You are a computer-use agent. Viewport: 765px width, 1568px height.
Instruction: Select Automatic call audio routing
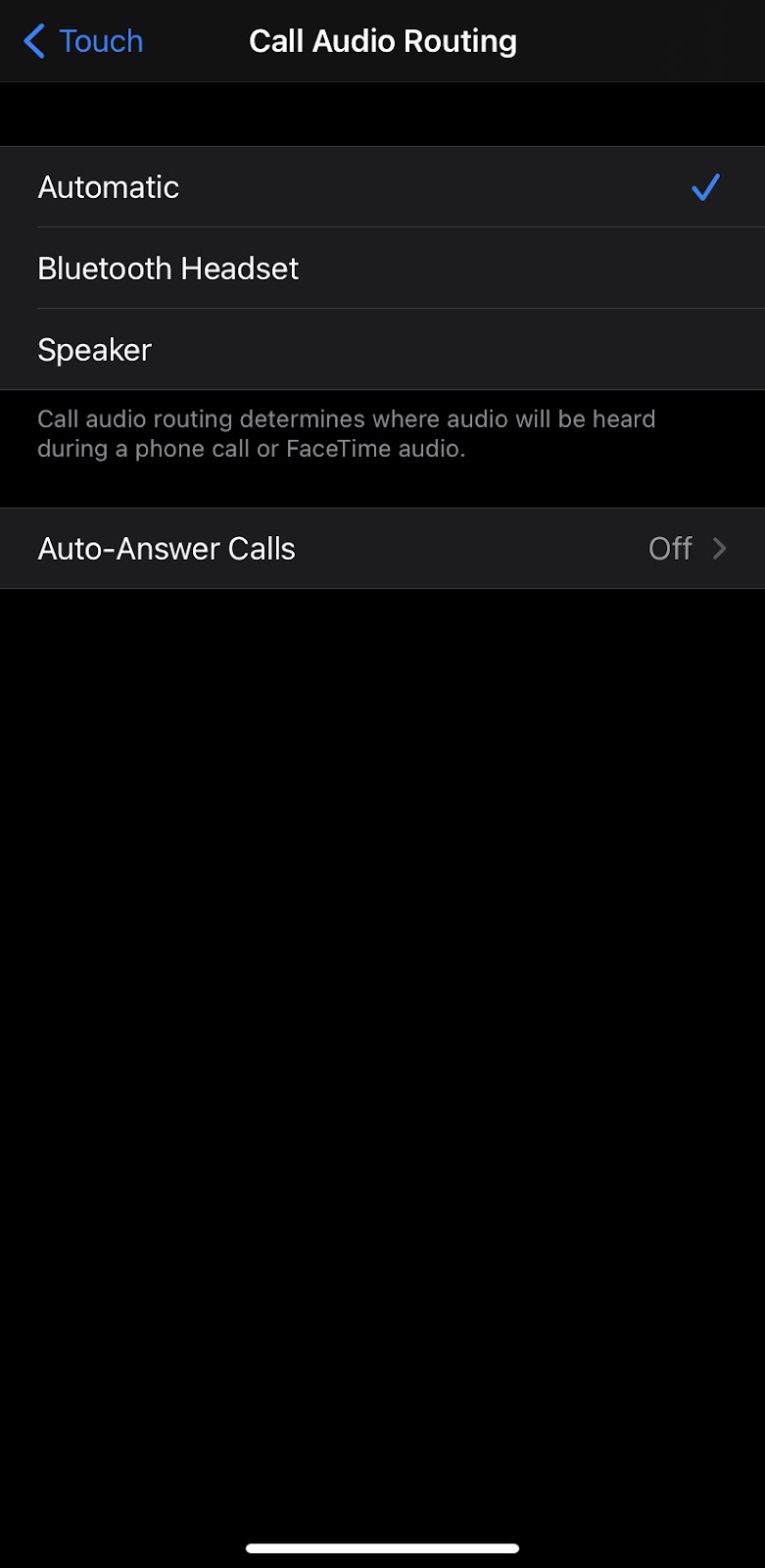point(382,187)
